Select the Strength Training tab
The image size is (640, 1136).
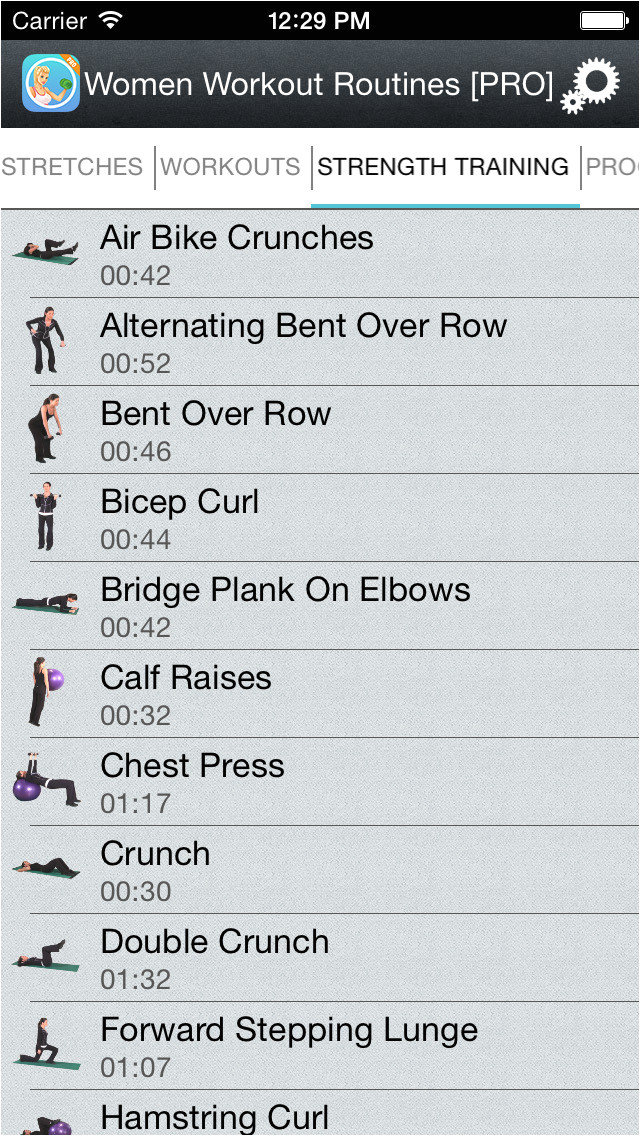[x=443, y=167]
